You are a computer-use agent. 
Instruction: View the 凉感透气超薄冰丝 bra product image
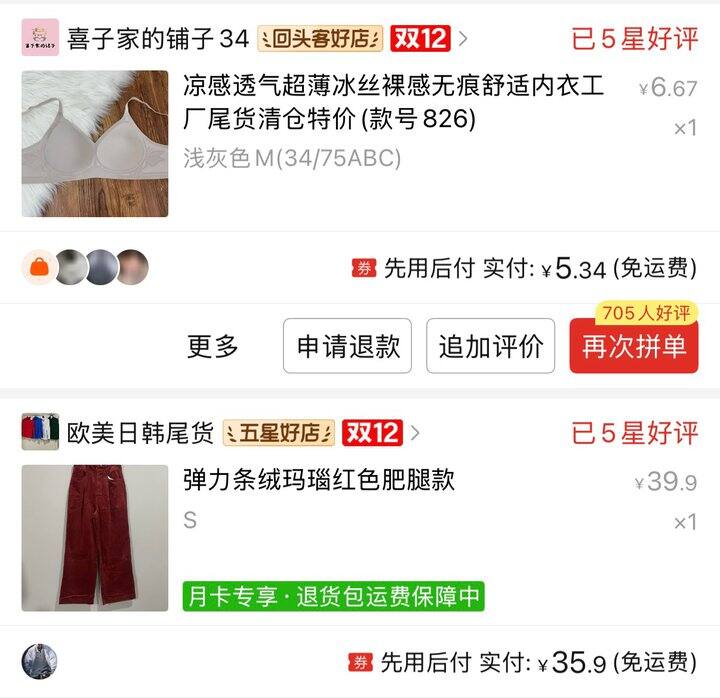(x=95, y=144)
